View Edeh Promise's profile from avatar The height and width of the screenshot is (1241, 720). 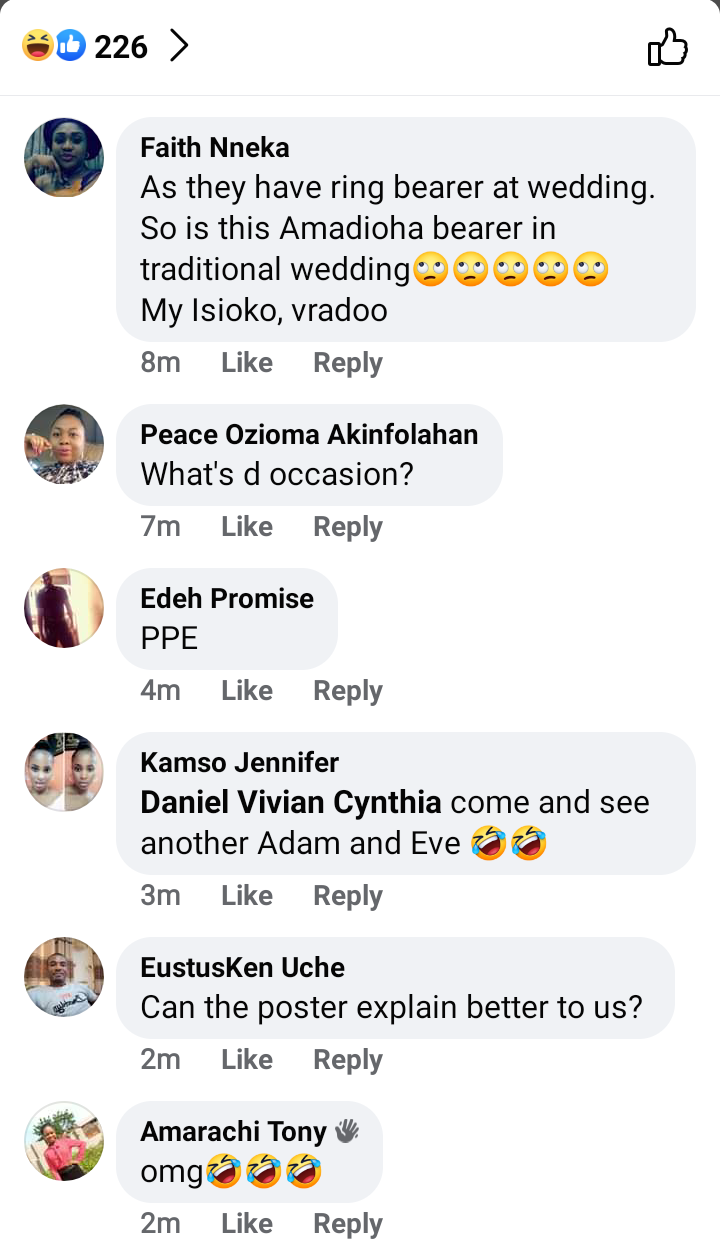click(64, 608)
